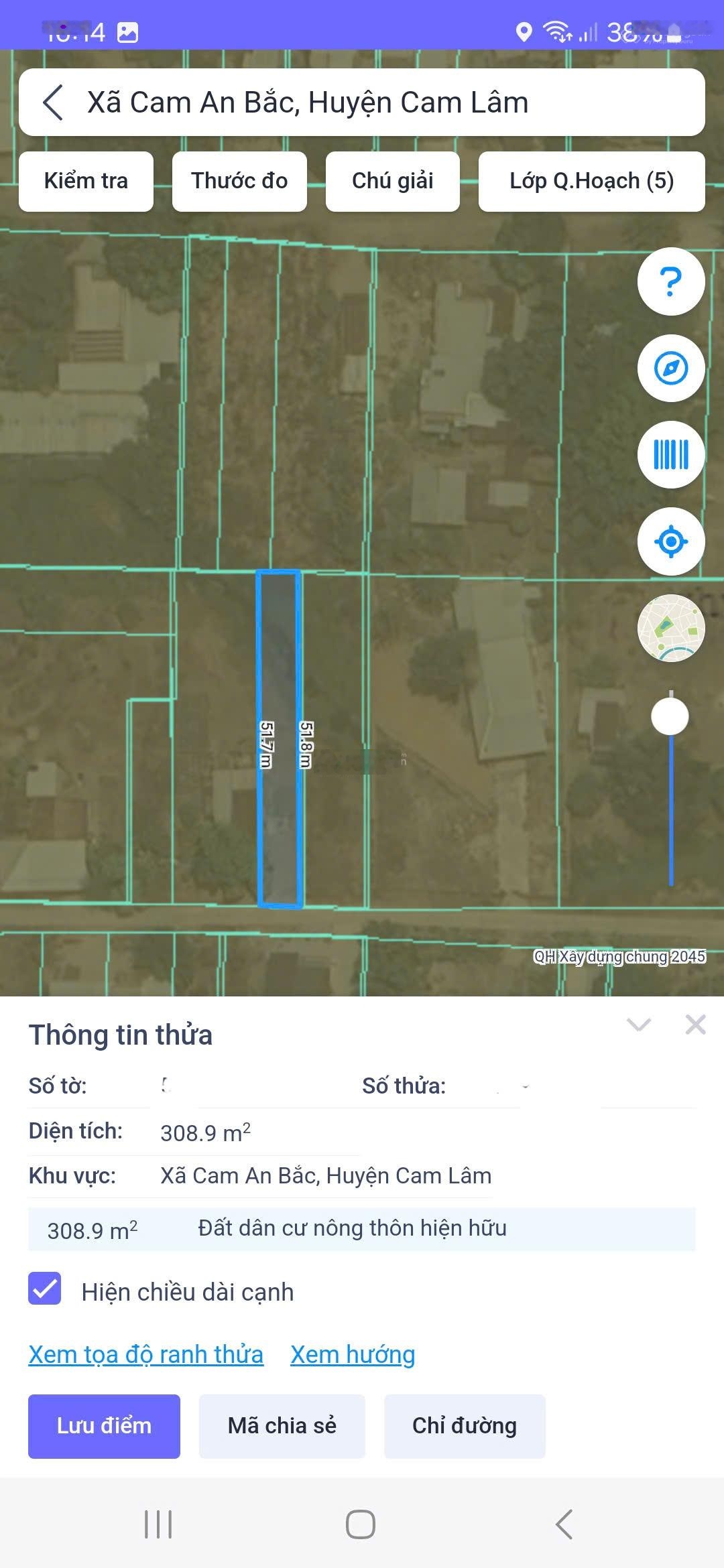Switch the base map style thumbnail

(x=670, y=628)
